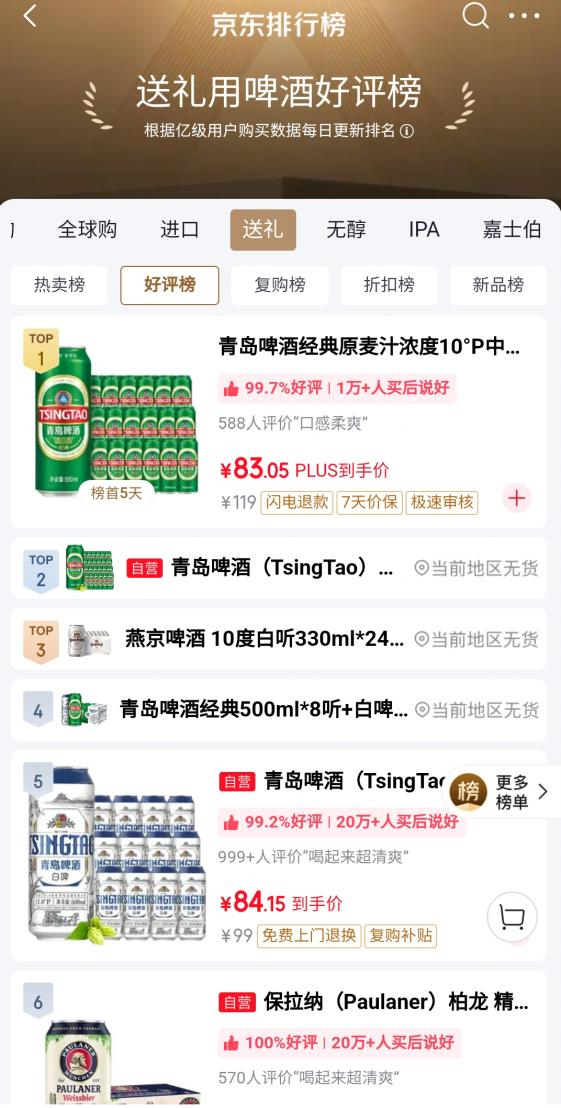Viewport: 561px width, 1108px height.
Task: Open rank 4 青岛啤酒经典500ml*8听 row
Action: 279,710
